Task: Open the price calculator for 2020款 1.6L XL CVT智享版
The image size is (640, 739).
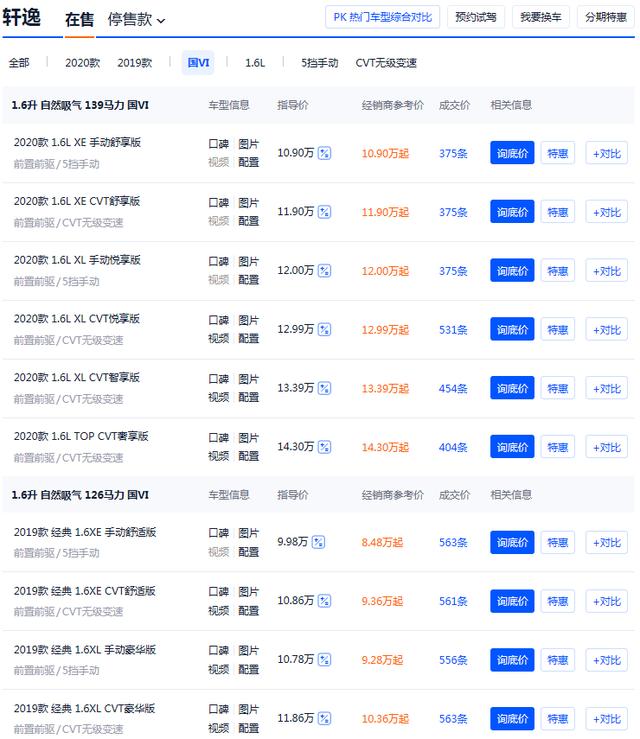Action: pos(324,389)
